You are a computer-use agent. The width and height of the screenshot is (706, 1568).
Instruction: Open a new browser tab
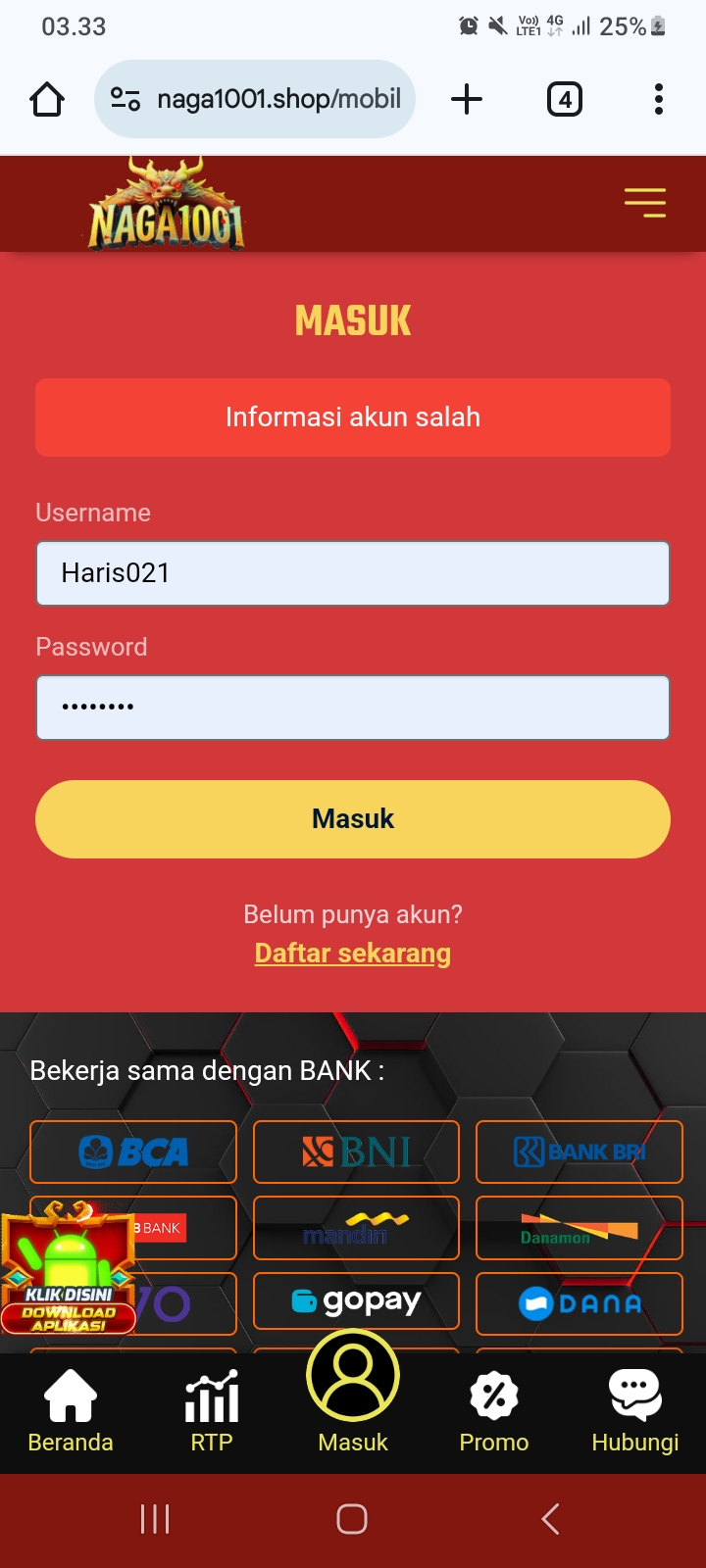(x=467, y=99)
